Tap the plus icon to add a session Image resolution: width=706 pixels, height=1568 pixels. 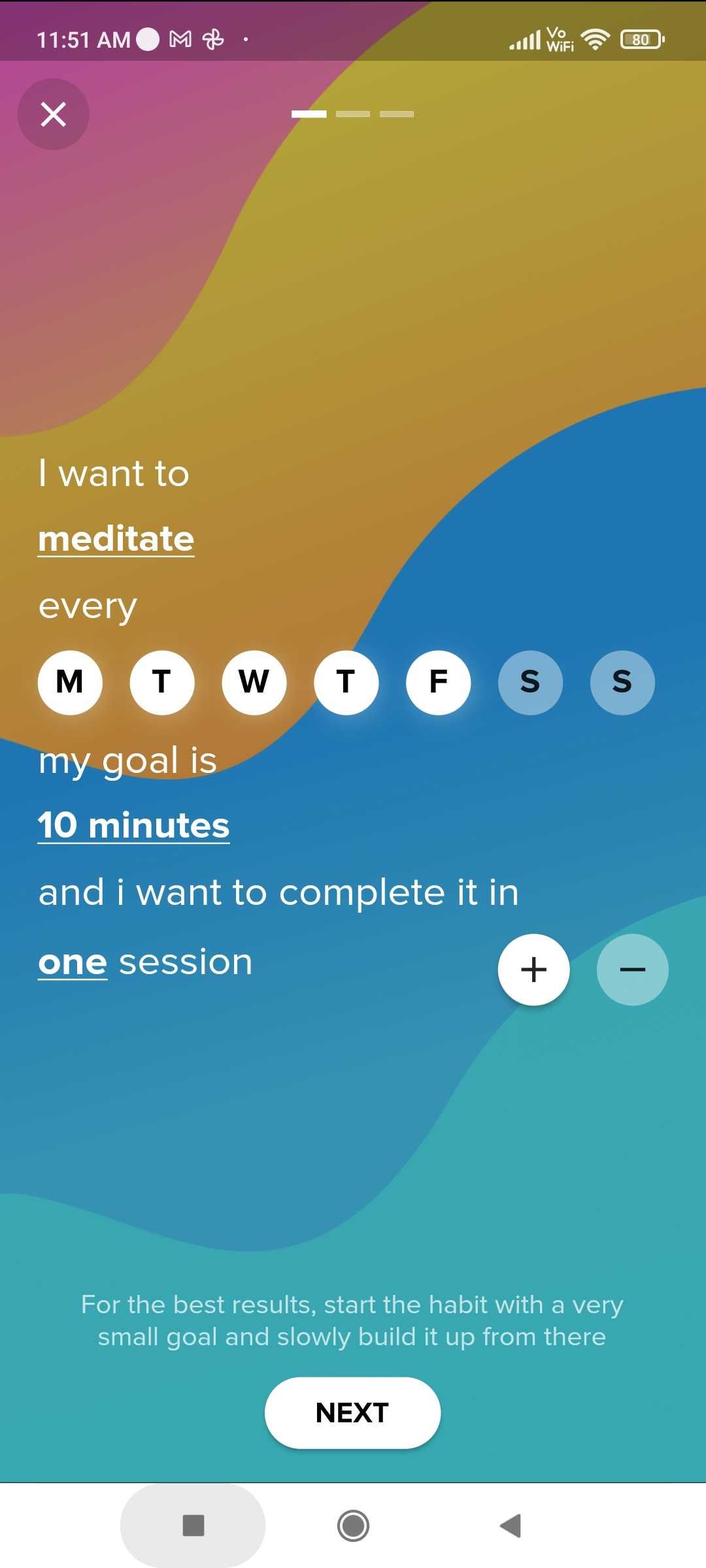click(533, 970)
